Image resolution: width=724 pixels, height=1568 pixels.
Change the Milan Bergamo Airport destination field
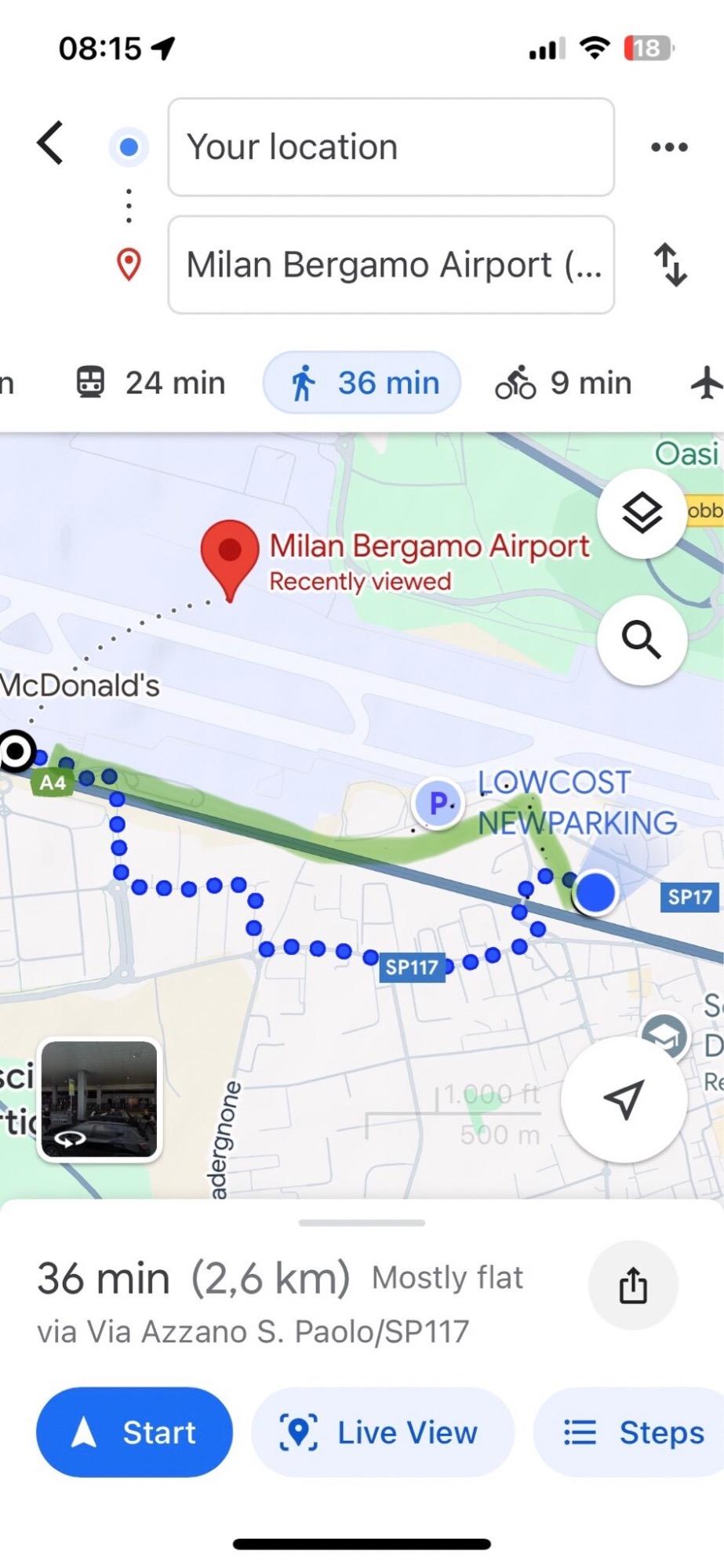point(391,265)
